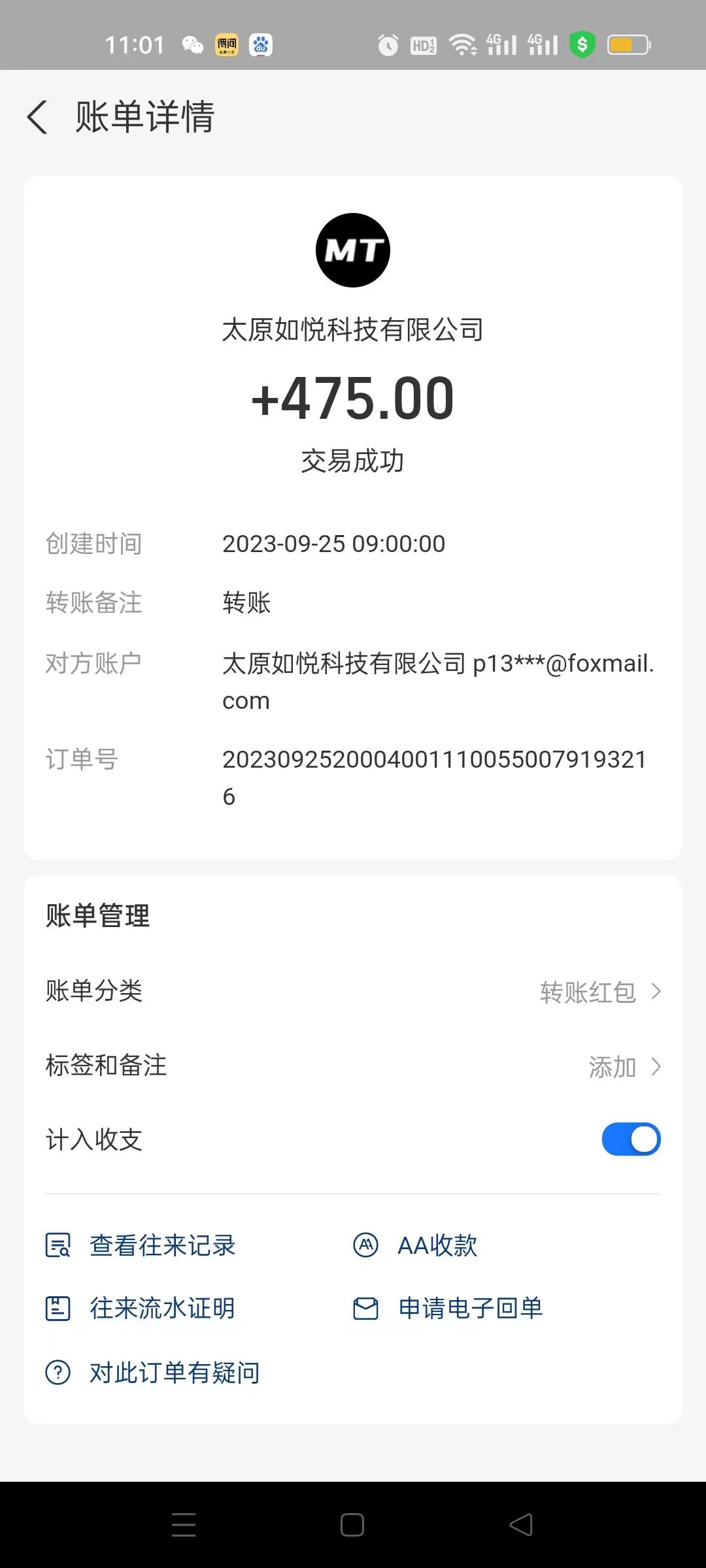This screenshot has height=1568, width=706.
Task: Turn off the 计入收支 switch
Action: (x=631, y=1139)
